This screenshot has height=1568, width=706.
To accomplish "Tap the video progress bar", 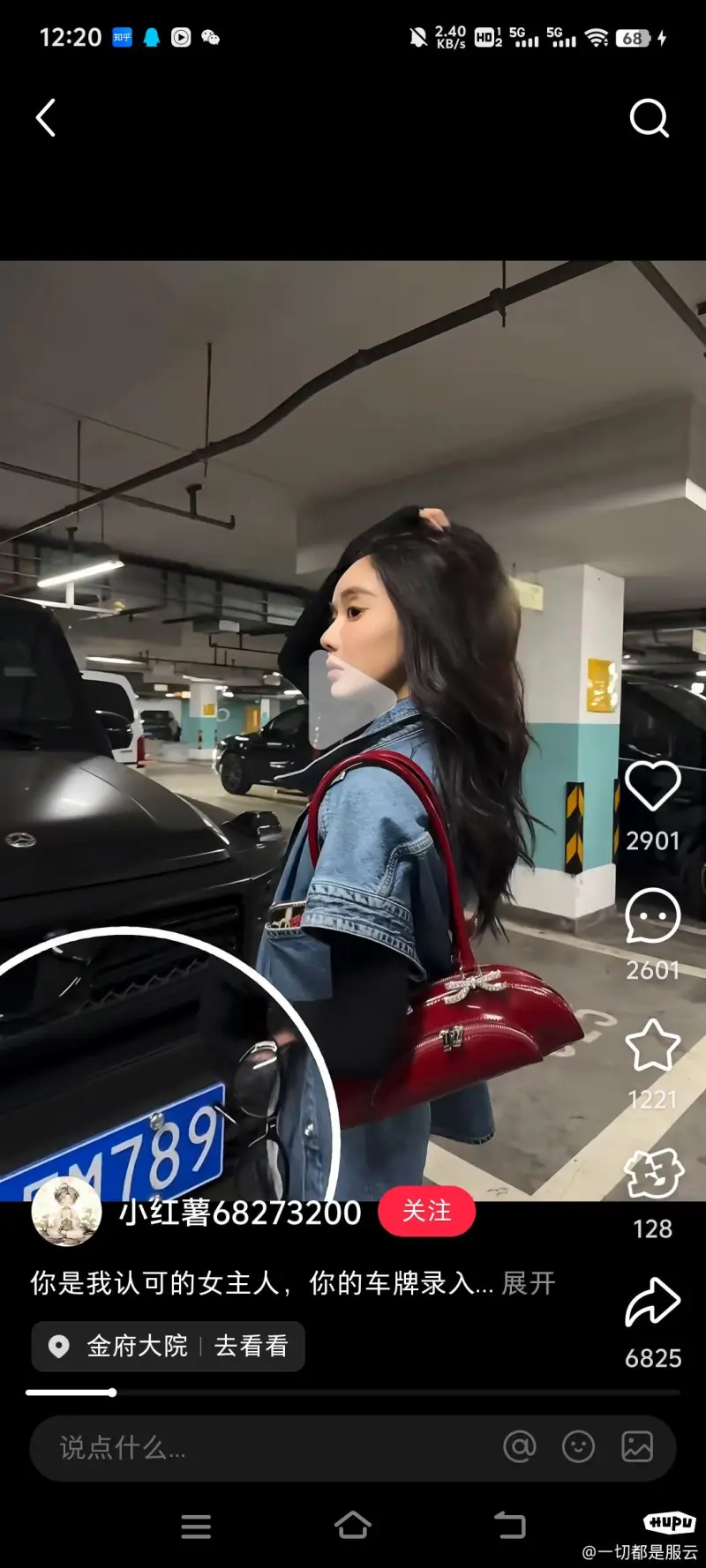I will 353,1393.
